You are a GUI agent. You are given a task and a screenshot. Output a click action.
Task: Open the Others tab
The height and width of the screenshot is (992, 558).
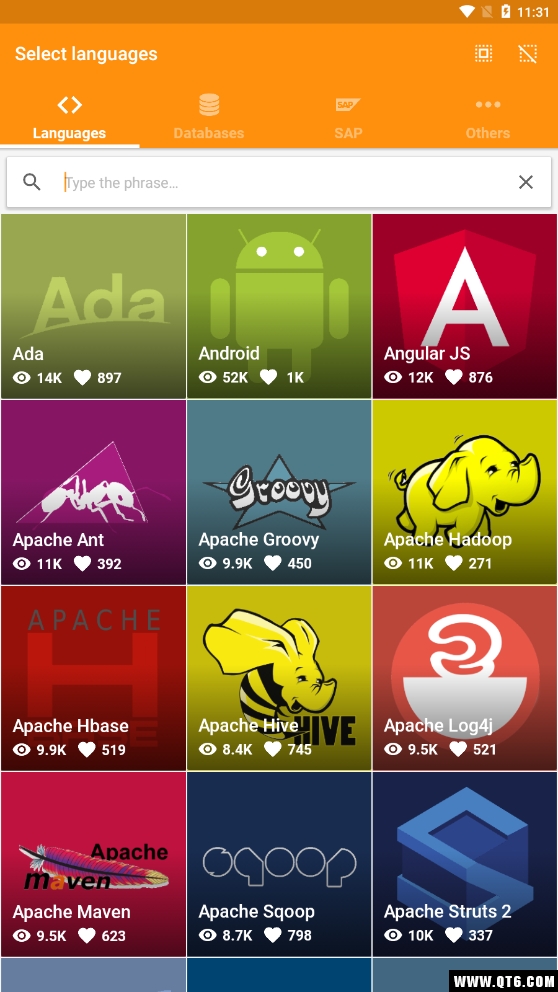488,117
